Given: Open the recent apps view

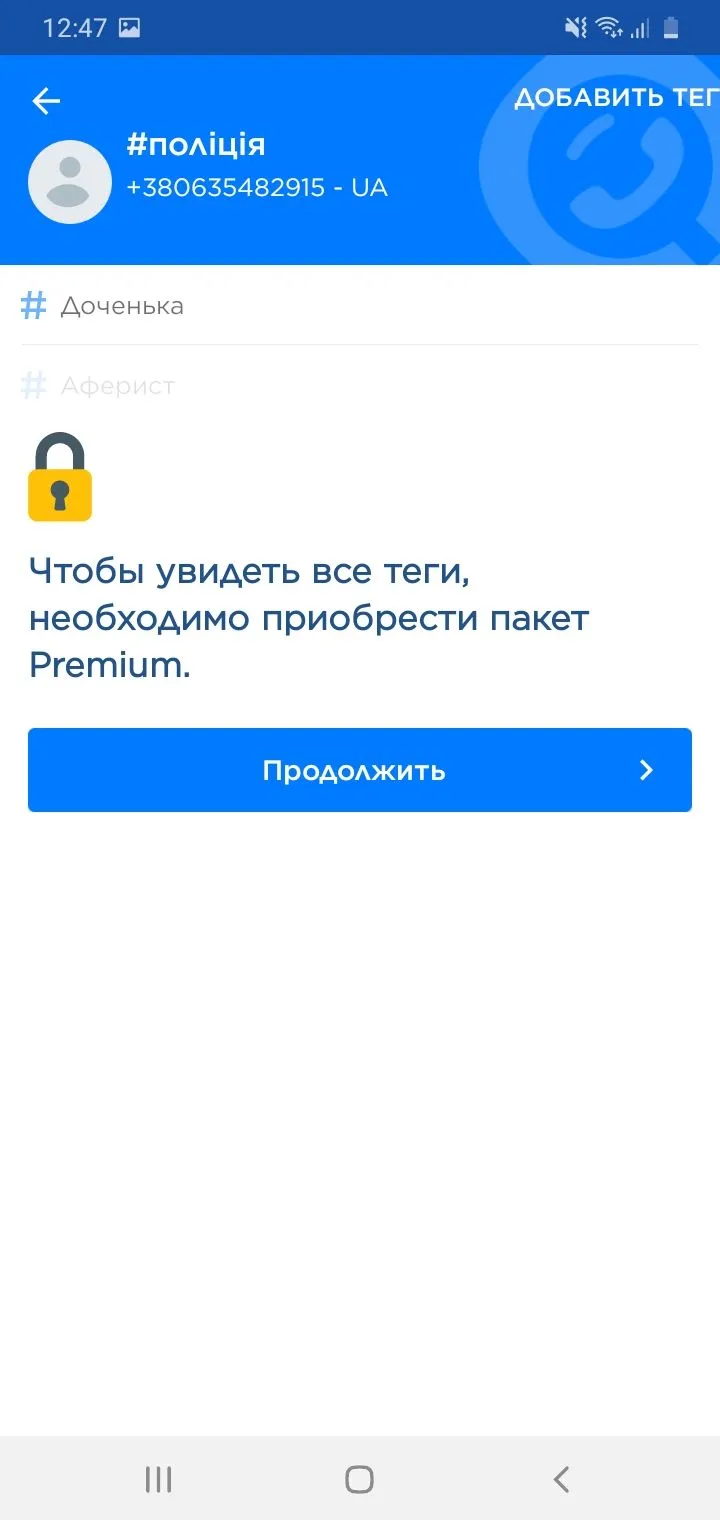Looking at the screenshot, I should click(x=158, y=1479).
